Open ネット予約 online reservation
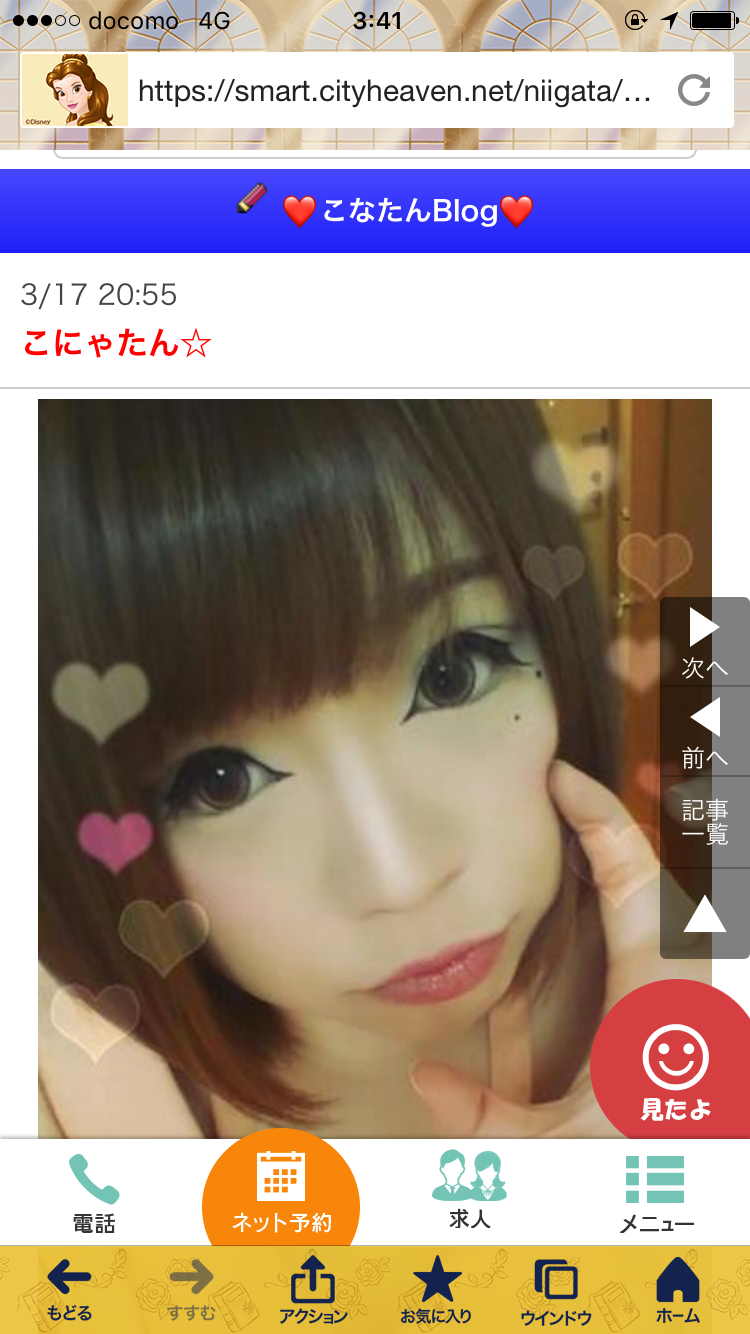750x1334 pixels. click(x=281, y=1192)
